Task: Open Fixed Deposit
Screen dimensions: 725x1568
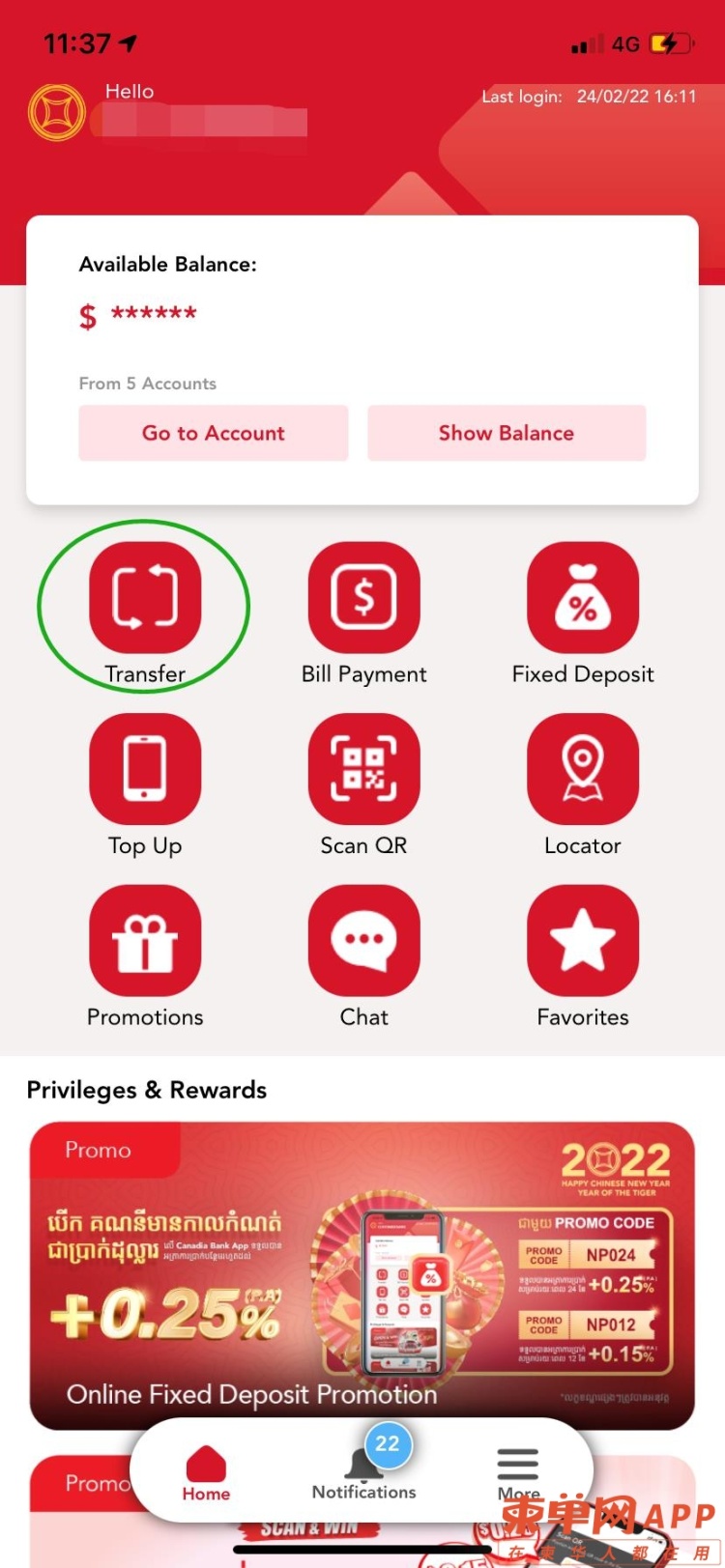Action: pos(582,598)
